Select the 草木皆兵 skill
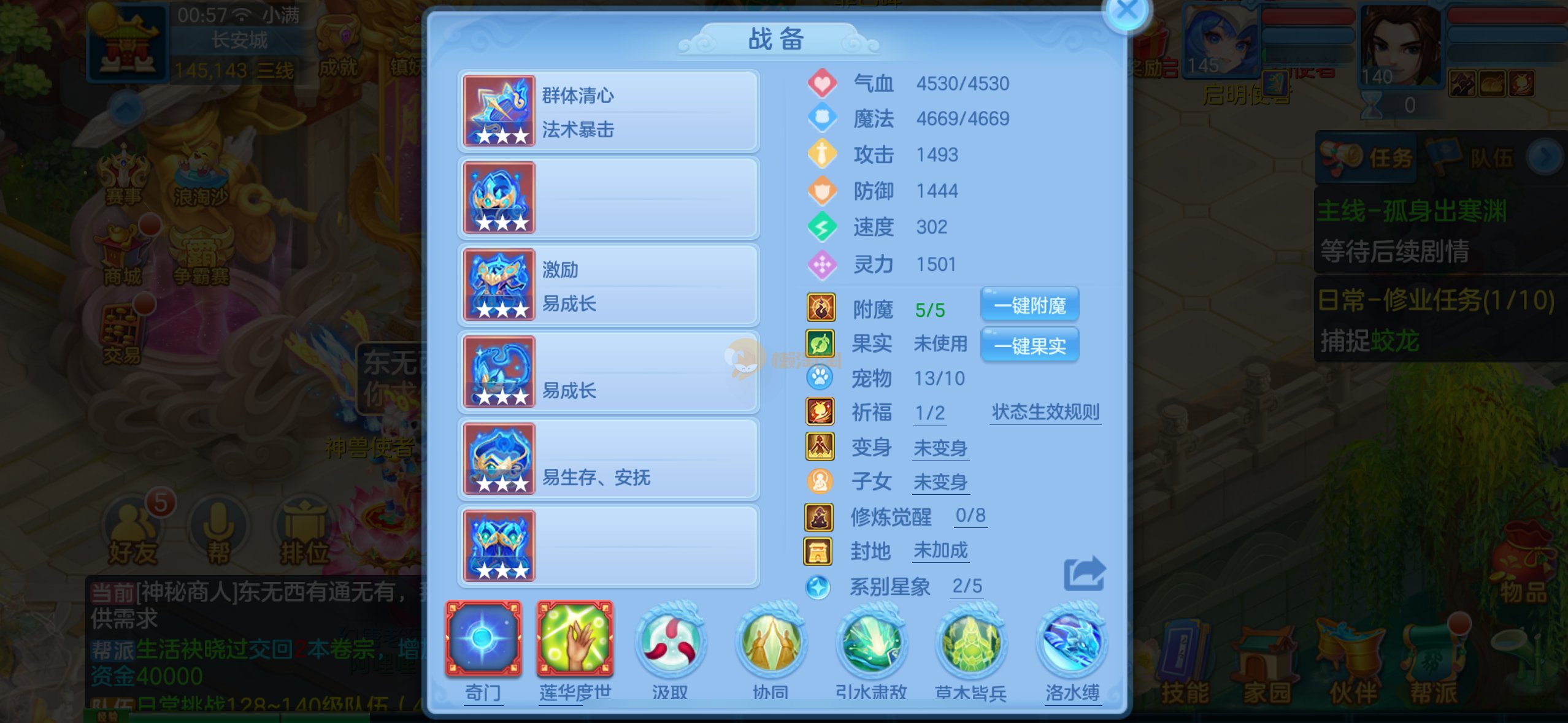 pyautogui.click(x=970, y=642)
